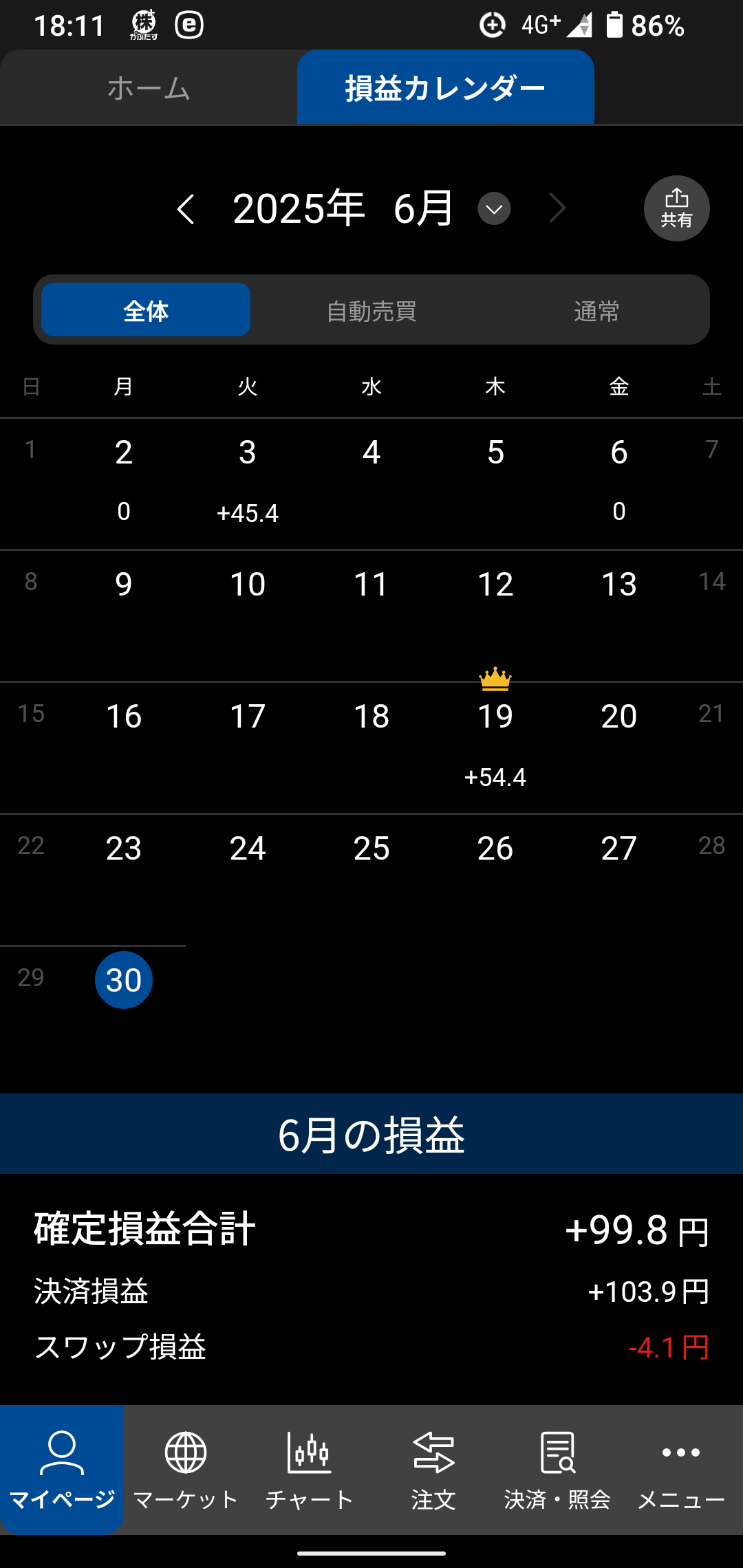
Task: Select the 自動売買 filter
Action: 371,311
